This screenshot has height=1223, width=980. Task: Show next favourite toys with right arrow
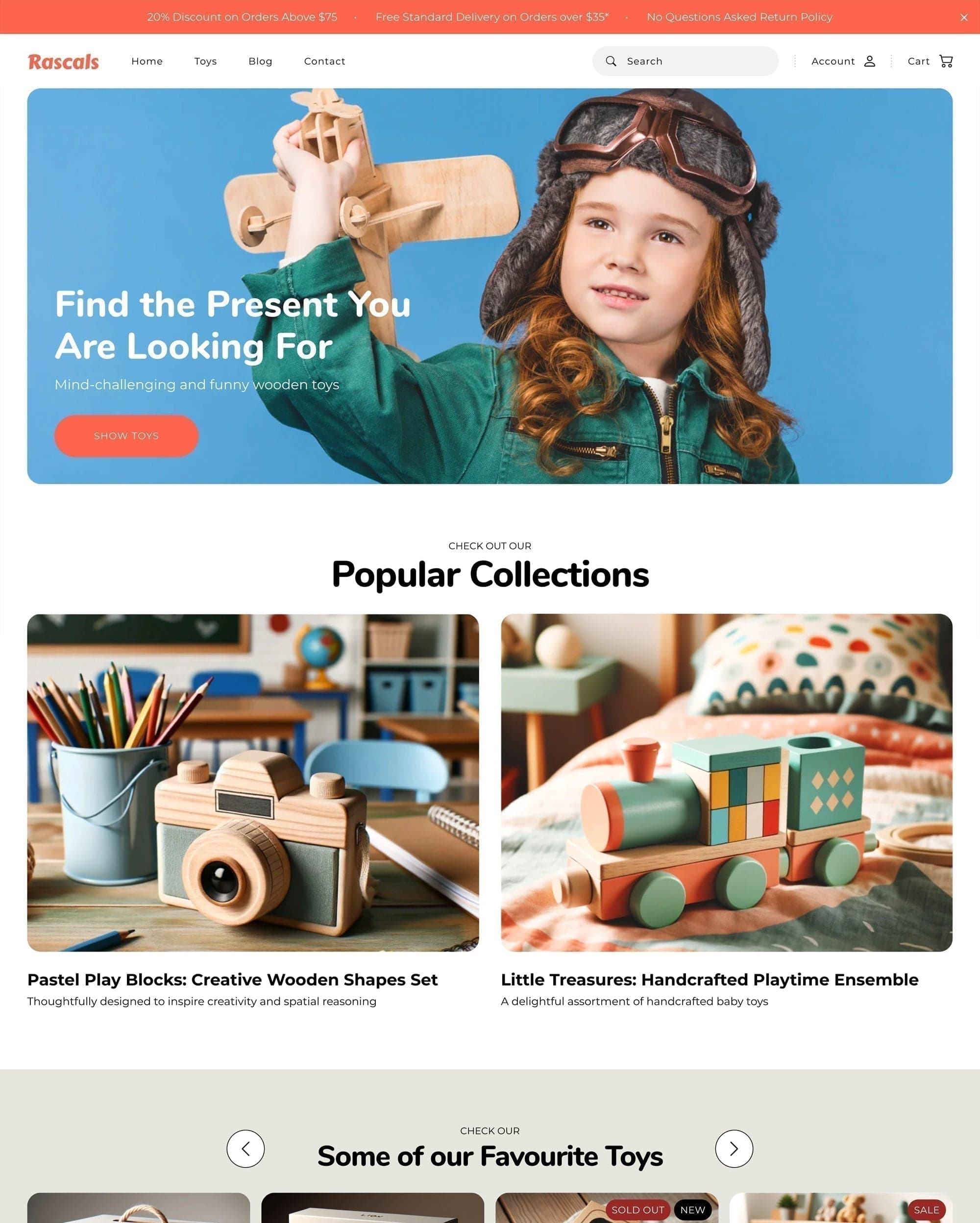[734, 1149]
